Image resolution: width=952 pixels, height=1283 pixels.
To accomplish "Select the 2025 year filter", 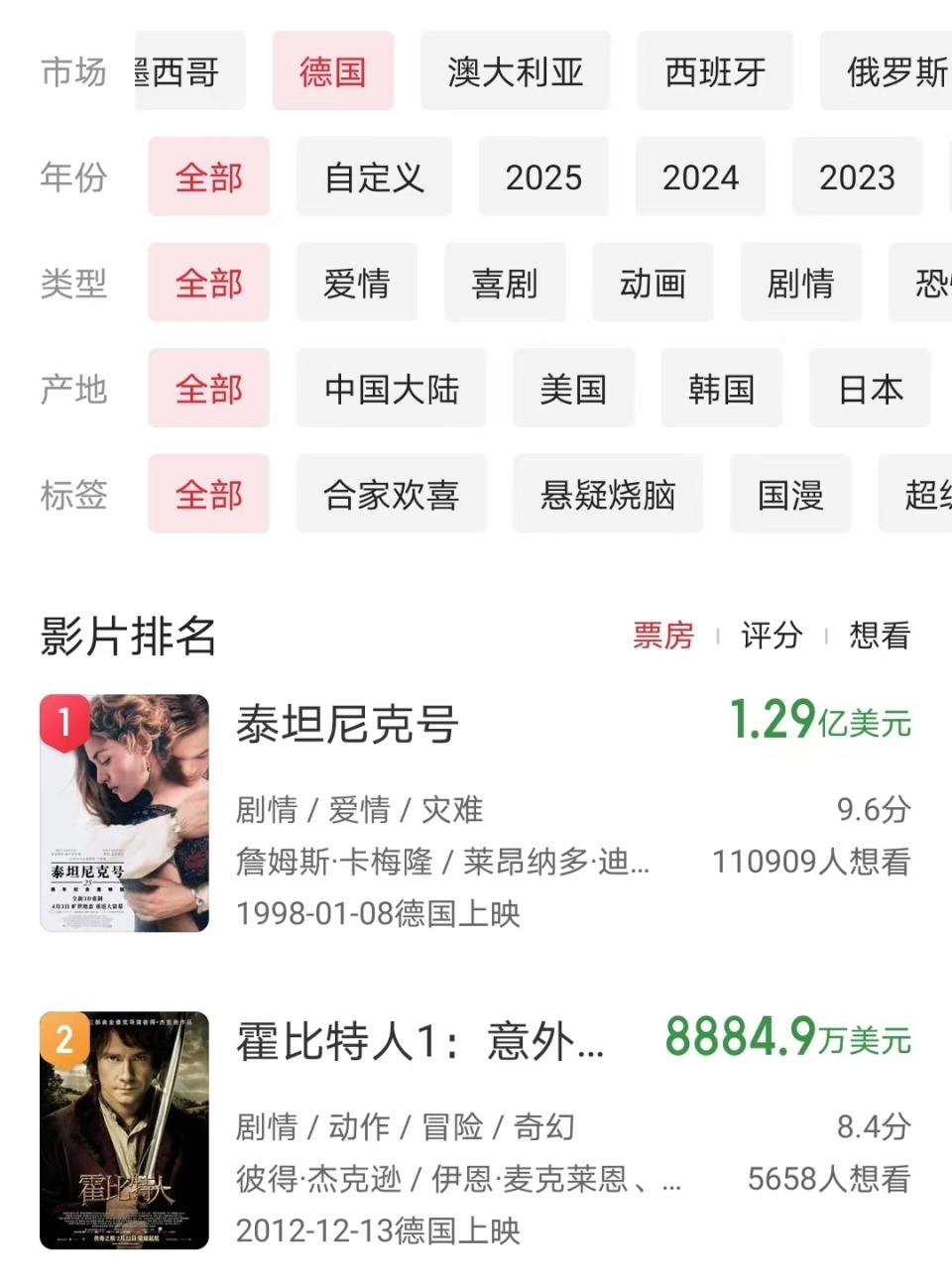I will pyautogui.click(x=543, y=176).
